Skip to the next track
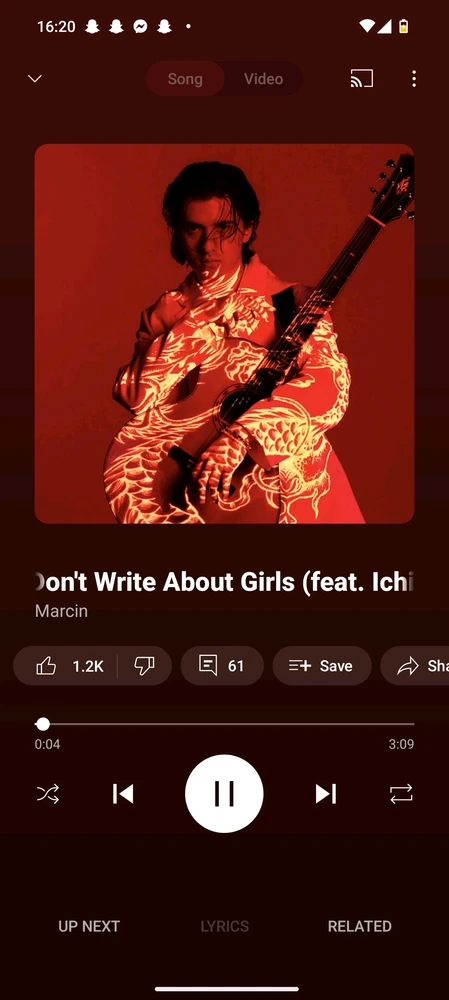 [x=325, y=794]
